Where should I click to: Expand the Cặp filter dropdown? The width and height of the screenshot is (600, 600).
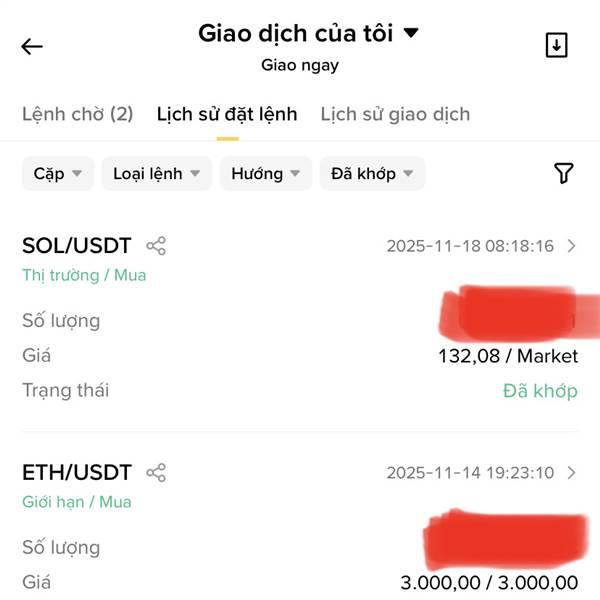tap(58, 173)
